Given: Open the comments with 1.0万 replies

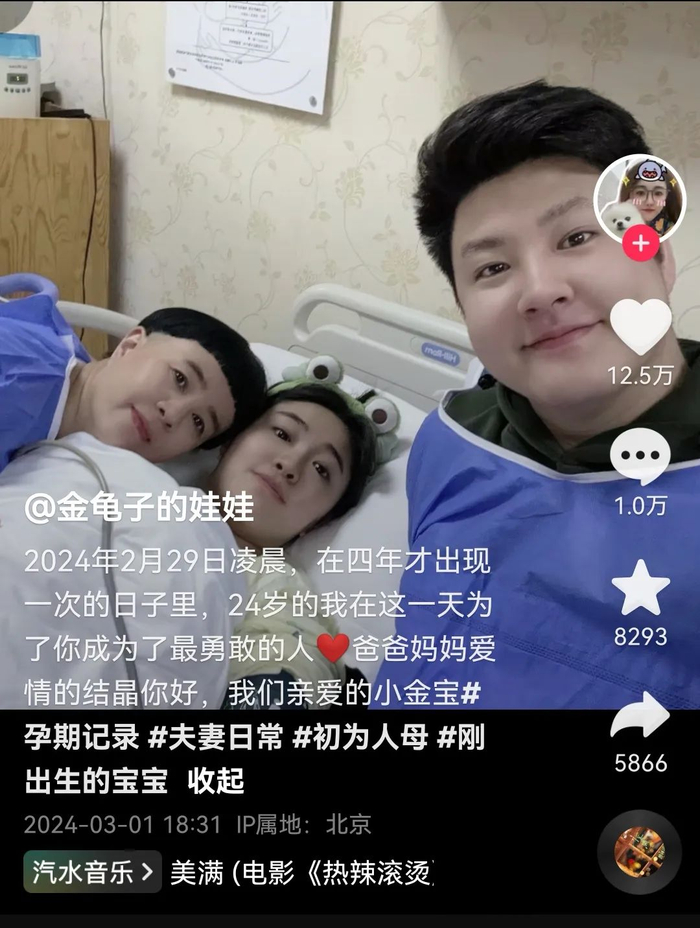Looking at the screenshot, I should pos(640,456).
